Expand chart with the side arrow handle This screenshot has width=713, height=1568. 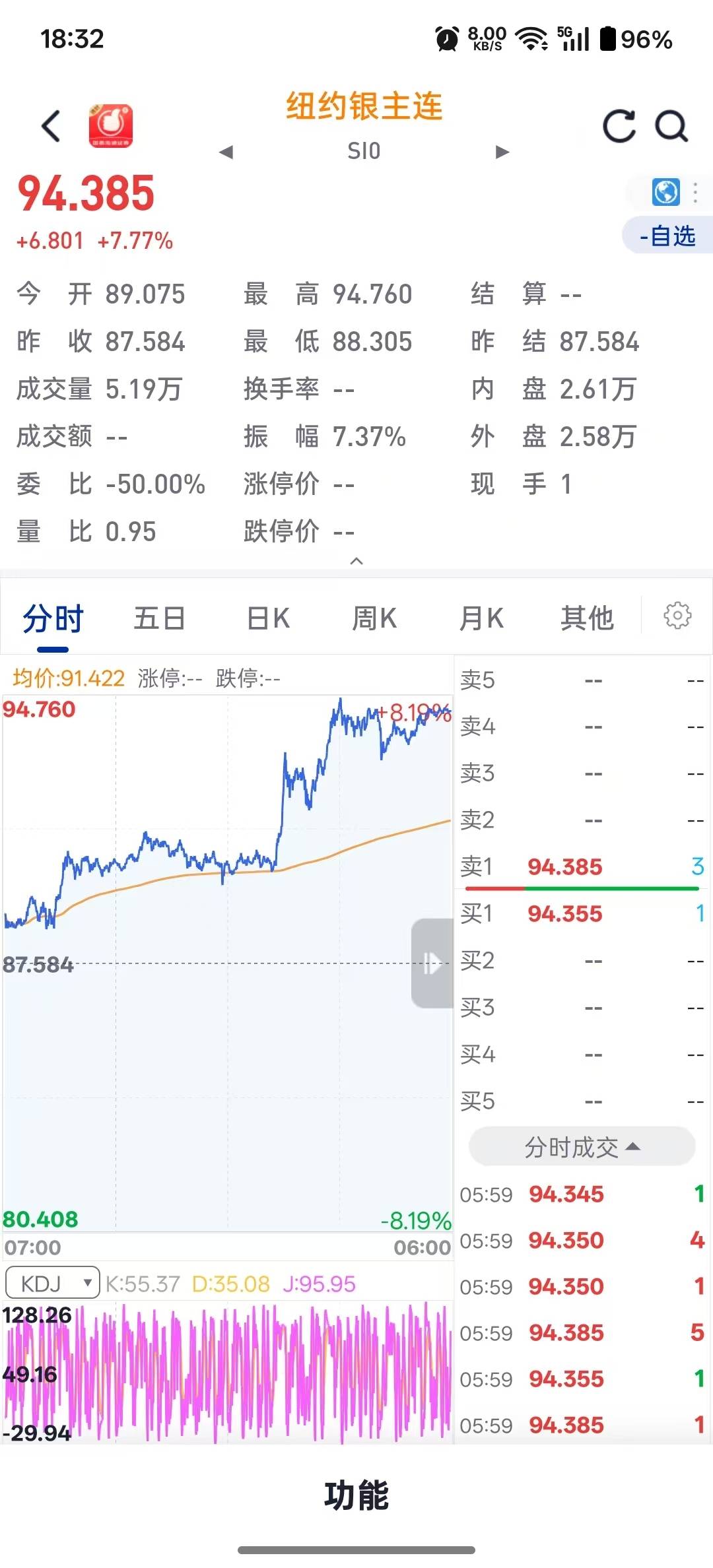tap(432, 963)
